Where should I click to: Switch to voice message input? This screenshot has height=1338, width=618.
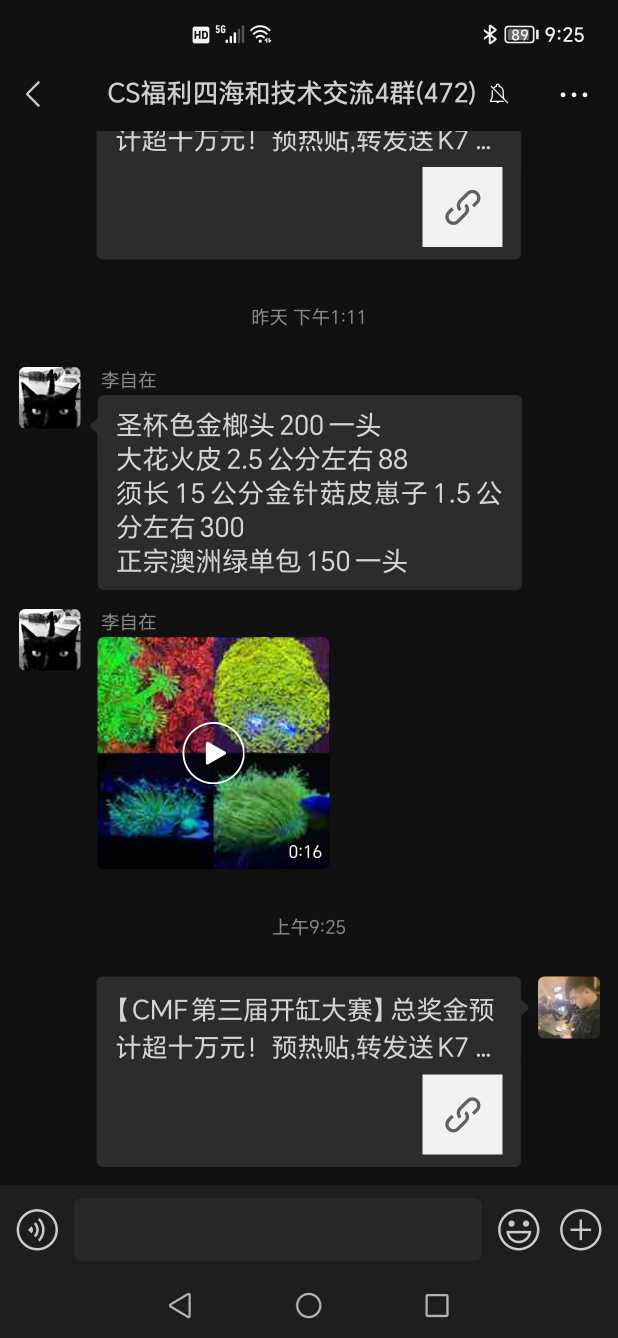tap(38, 1229)
